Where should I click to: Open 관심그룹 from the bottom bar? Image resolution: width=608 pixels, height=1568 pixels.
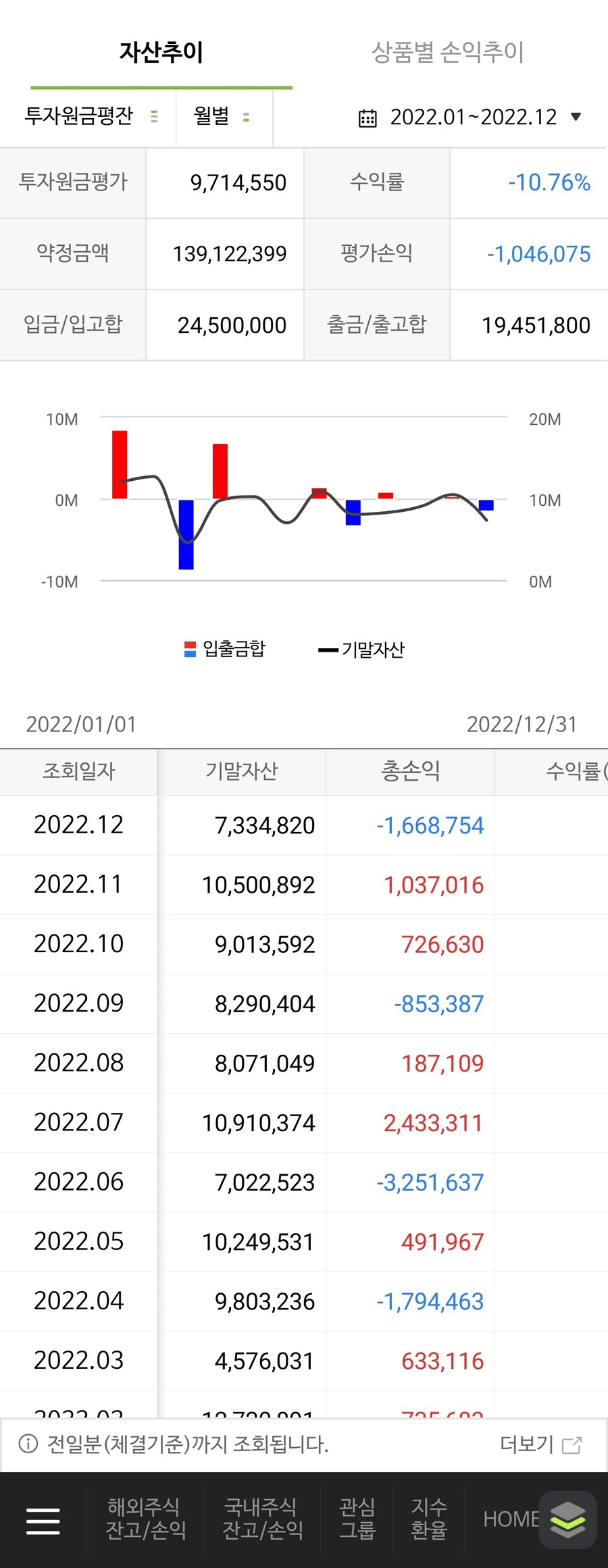click(357, 1519)
